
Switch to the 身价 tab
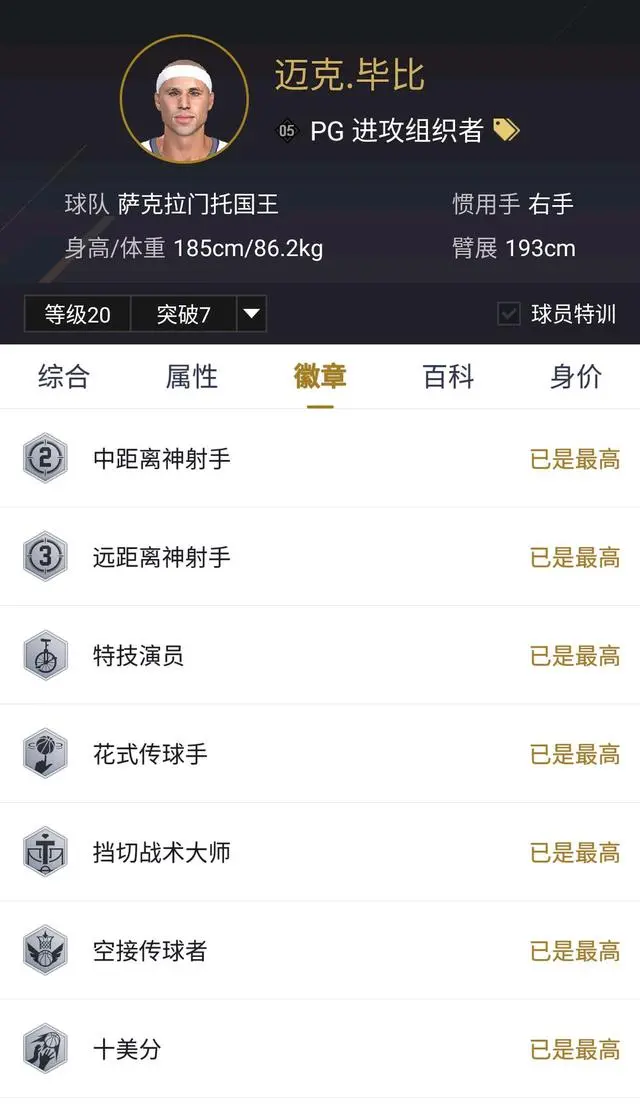(x=576, y=377)
